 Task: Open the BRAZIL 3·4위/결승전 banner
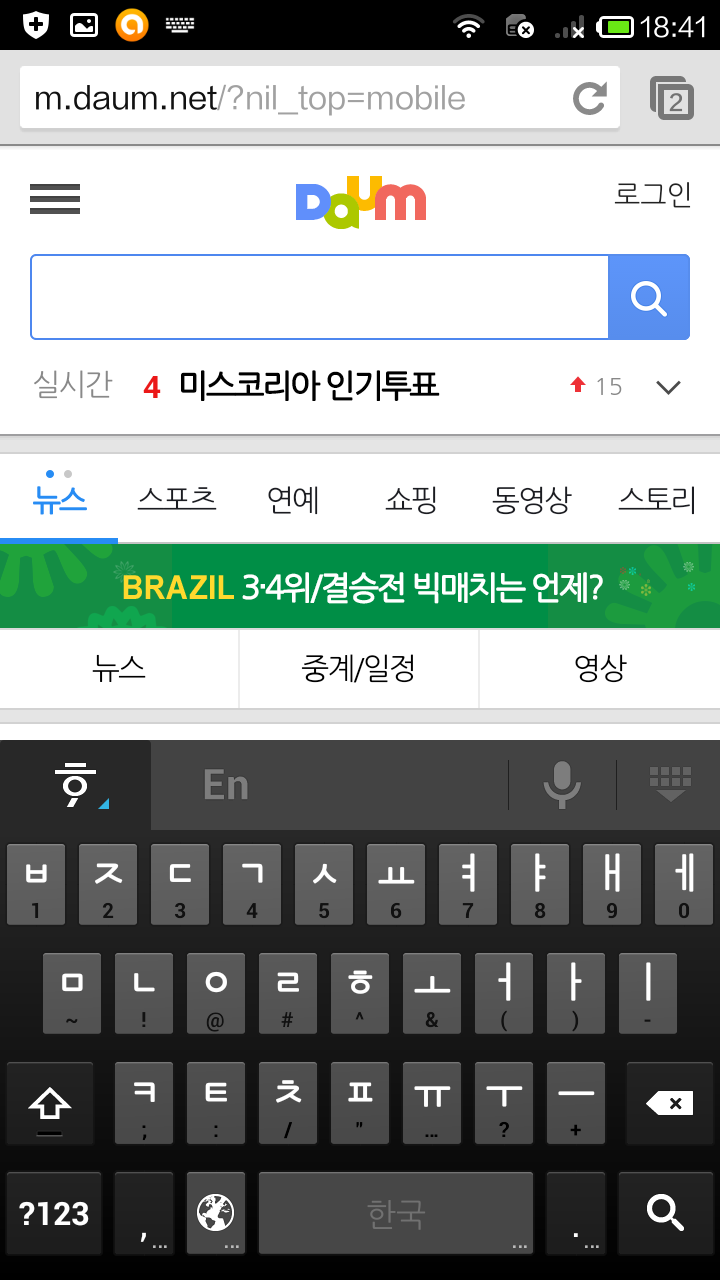point(360,587)
